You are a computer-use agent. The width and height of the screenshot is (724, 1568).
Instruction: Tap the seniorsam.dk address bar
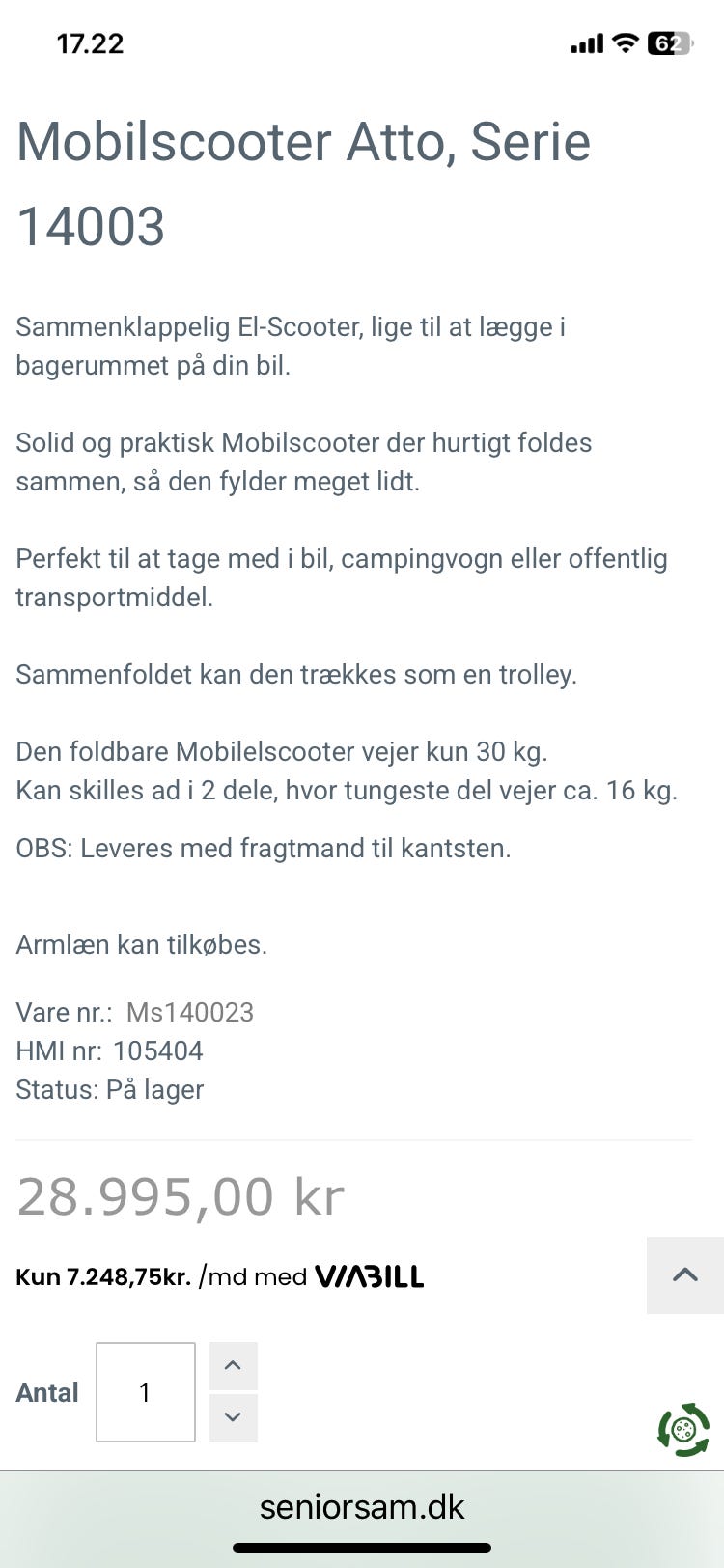[x=362, y=1506]
